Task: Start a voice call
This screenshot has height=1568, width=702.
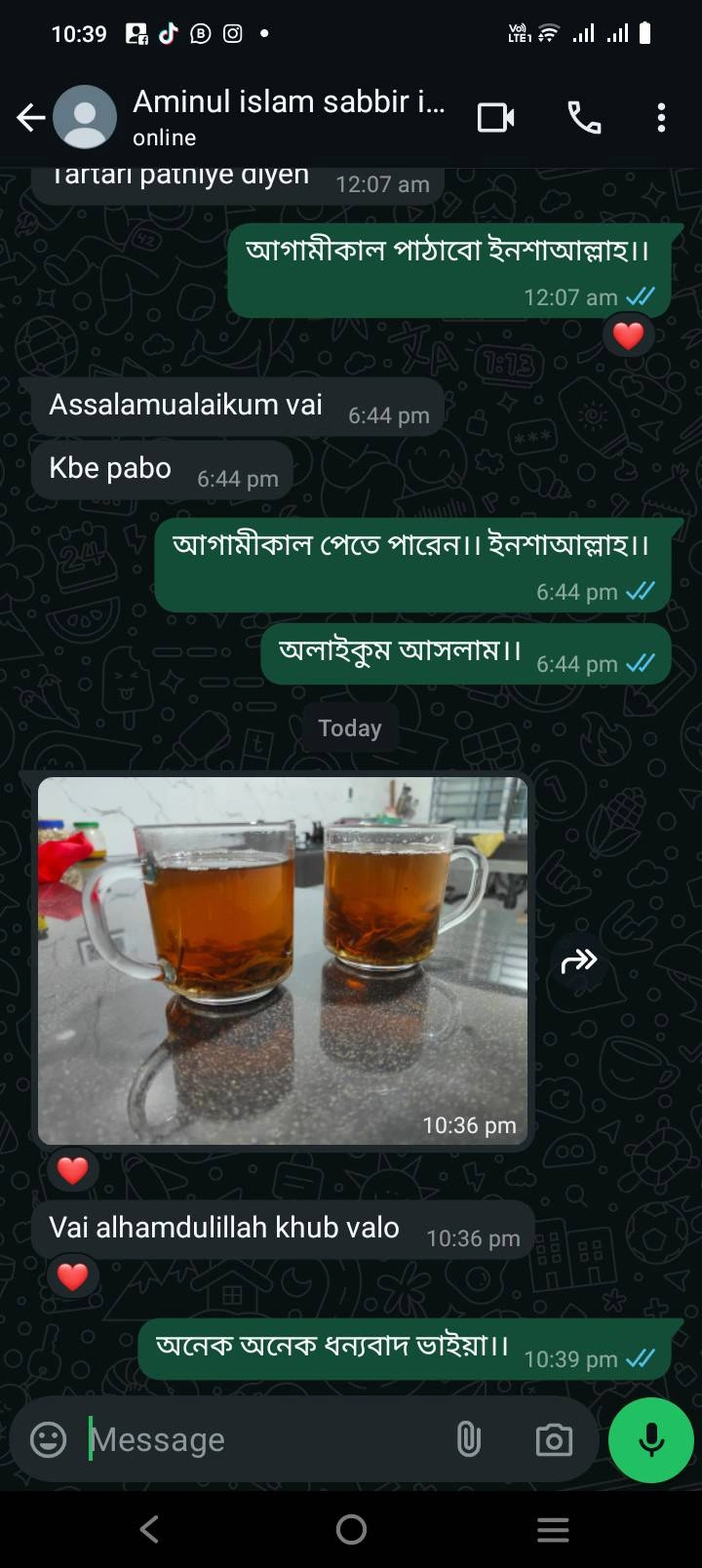Action: [583, 118]
